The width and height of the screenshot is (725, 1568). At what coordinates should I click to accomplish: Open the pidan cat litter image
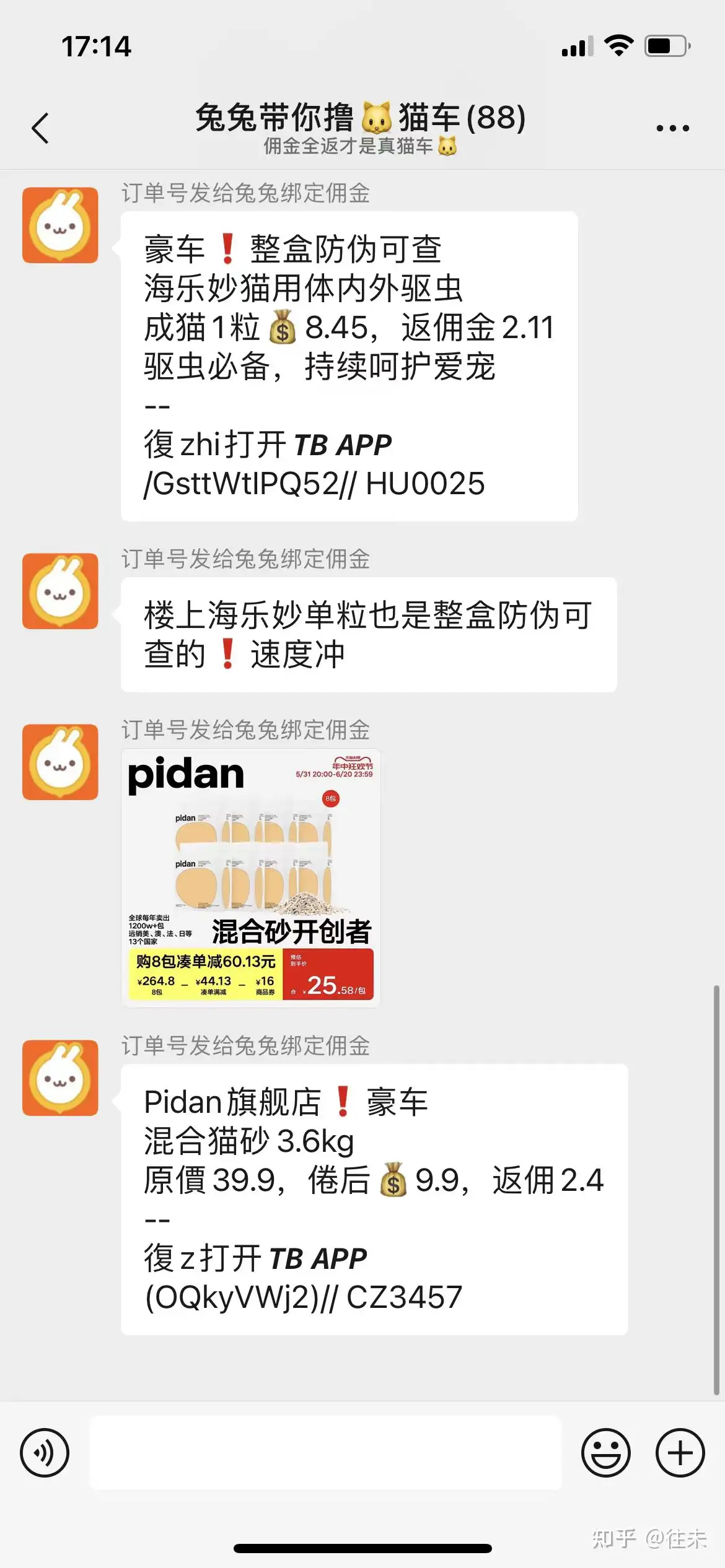point(251,878)
